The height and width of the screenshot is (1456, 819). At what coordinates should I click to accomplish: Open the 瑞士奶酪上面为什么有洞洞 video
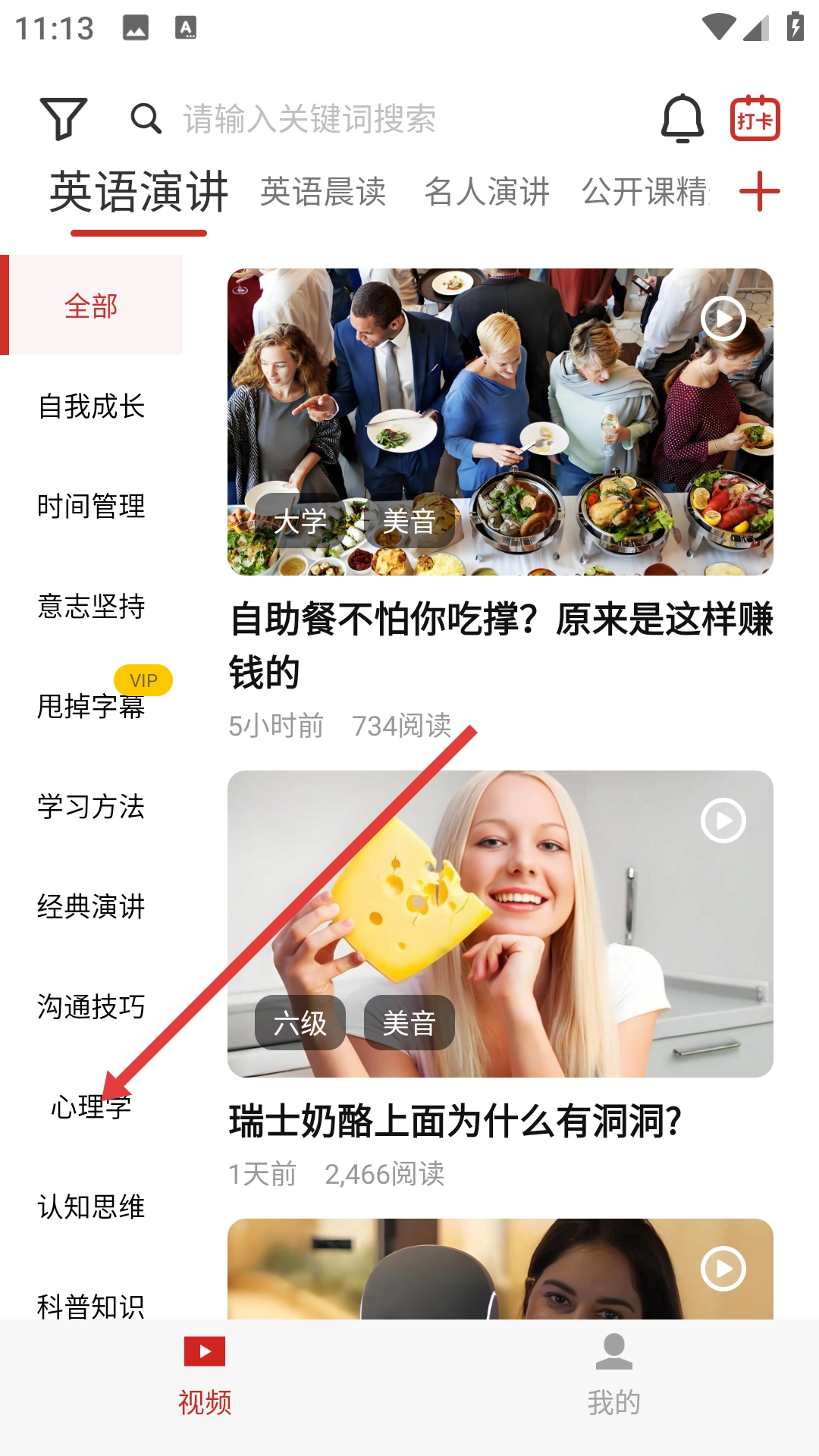[500, 924]
